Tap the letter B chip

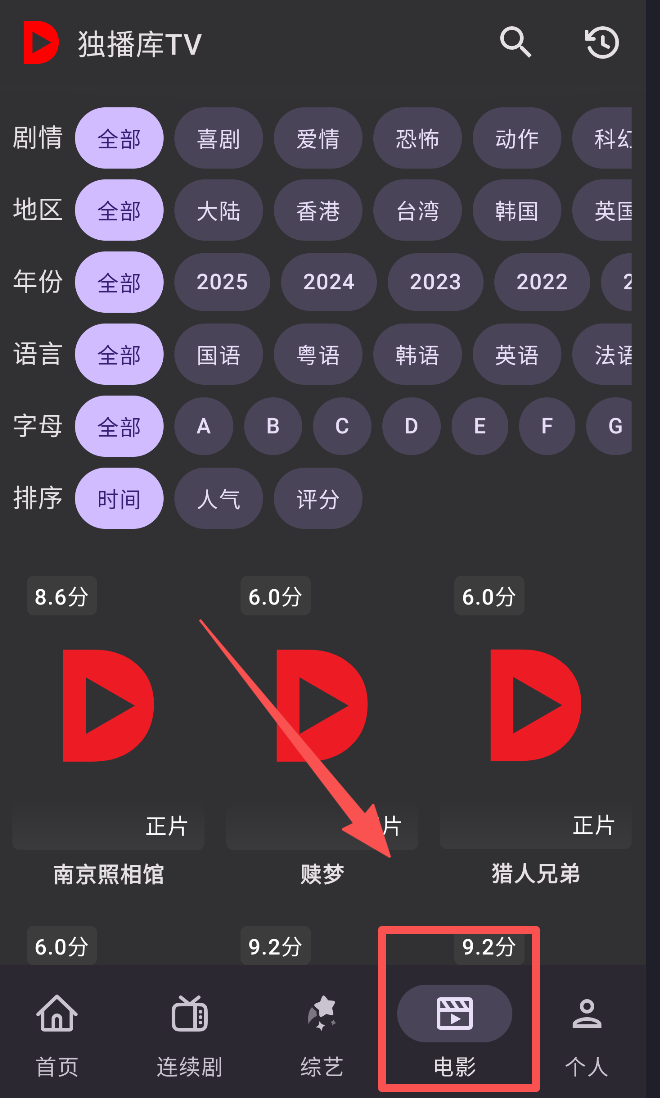[273, 427]
